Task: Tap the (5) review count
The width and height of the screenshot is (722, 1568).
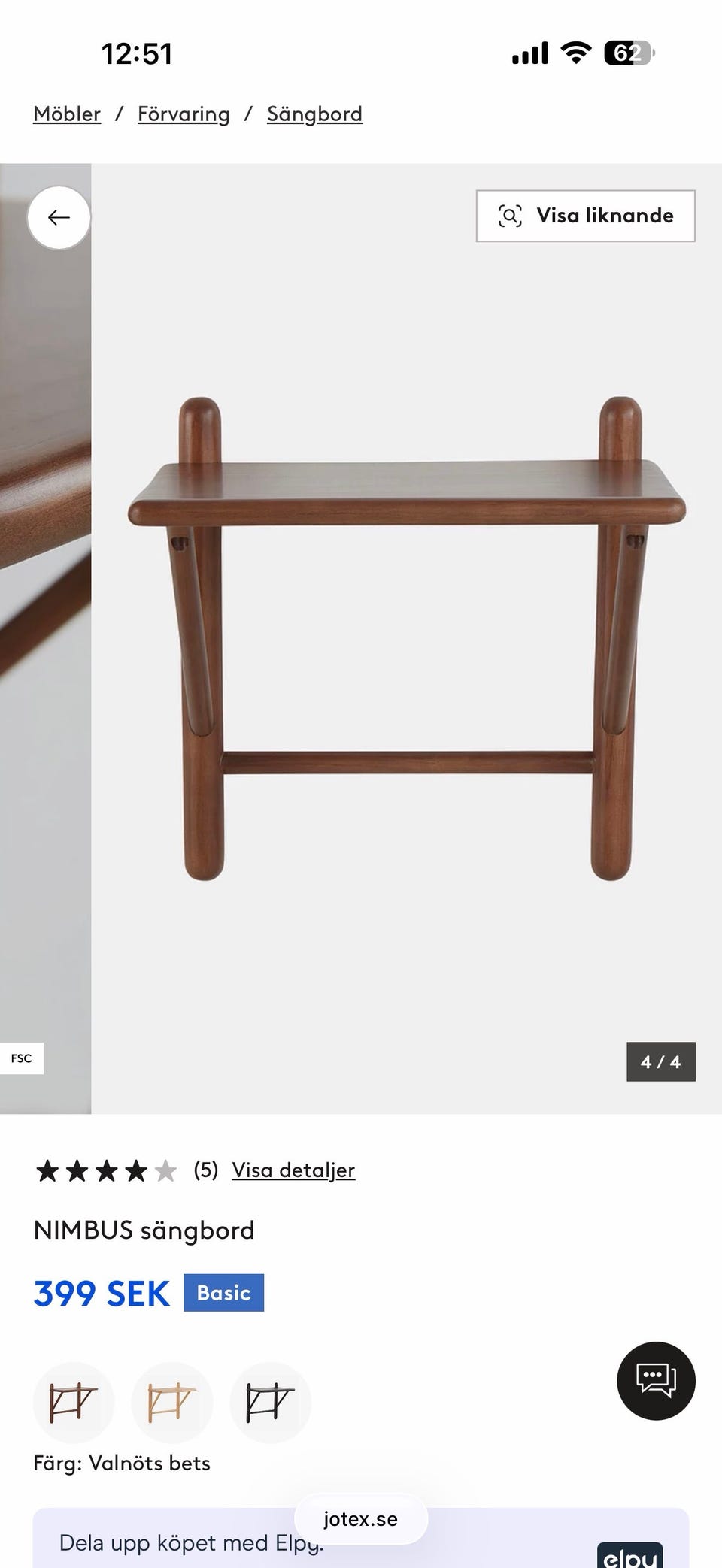Action: coord(203,1170)
